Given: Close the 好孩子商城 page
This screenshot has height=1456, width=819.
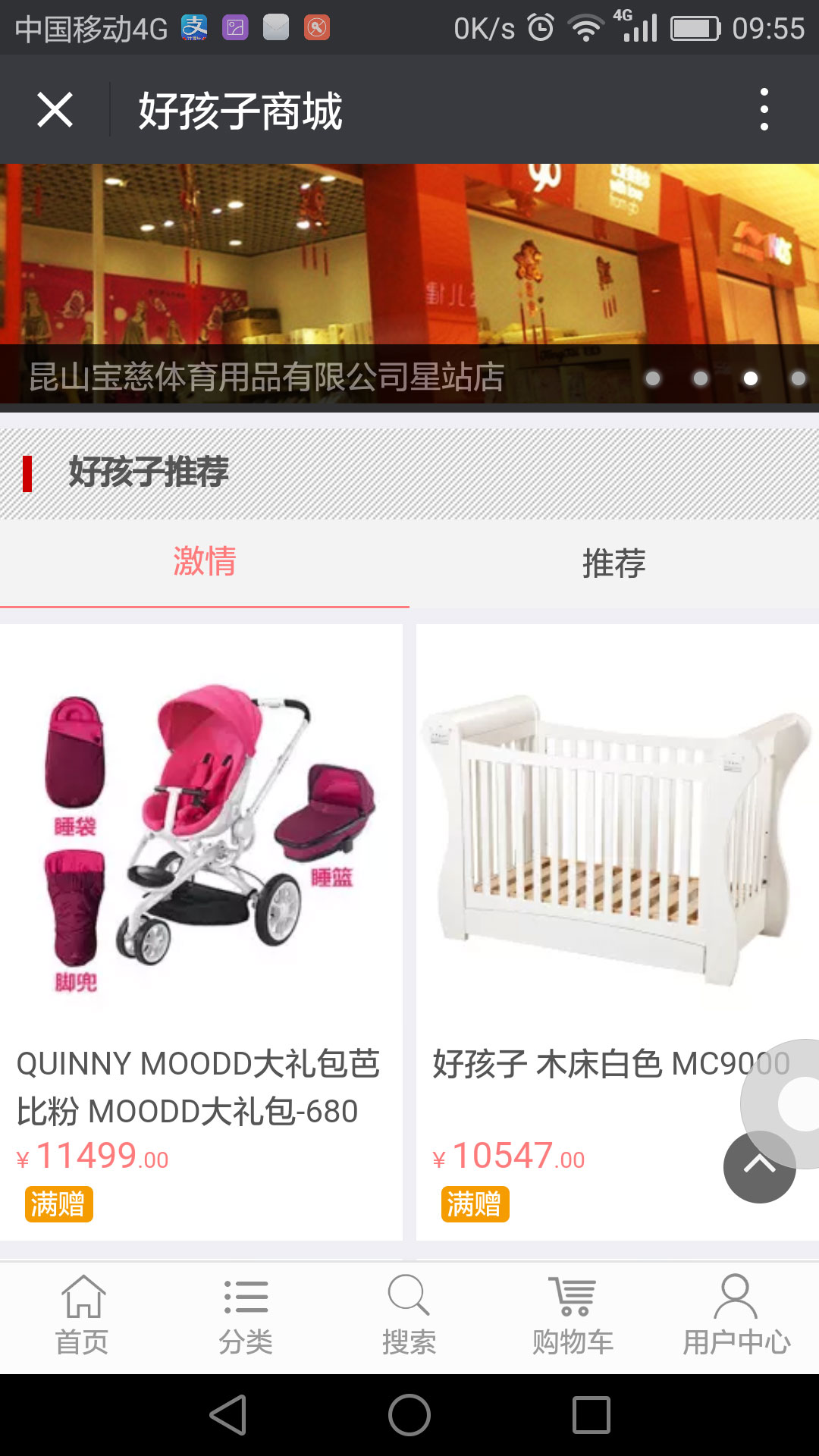Looking at the screenshot, I should pyautogui.click(x=55, y=110).
